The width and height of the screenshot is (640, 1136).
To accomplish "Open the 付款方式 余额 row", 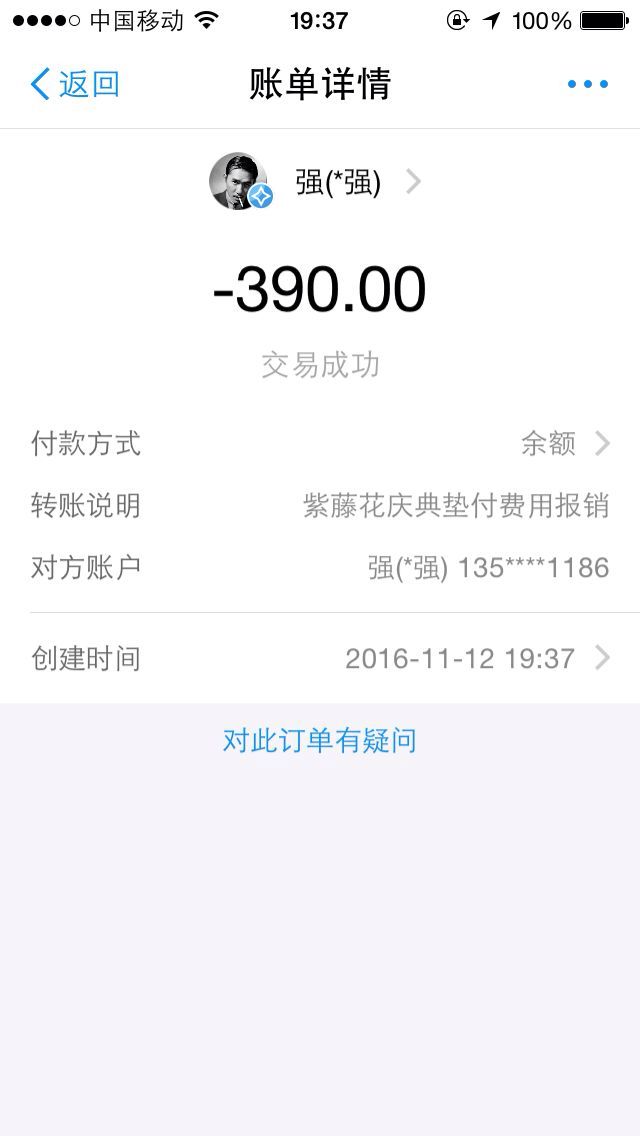I will [x=320, y=443].
